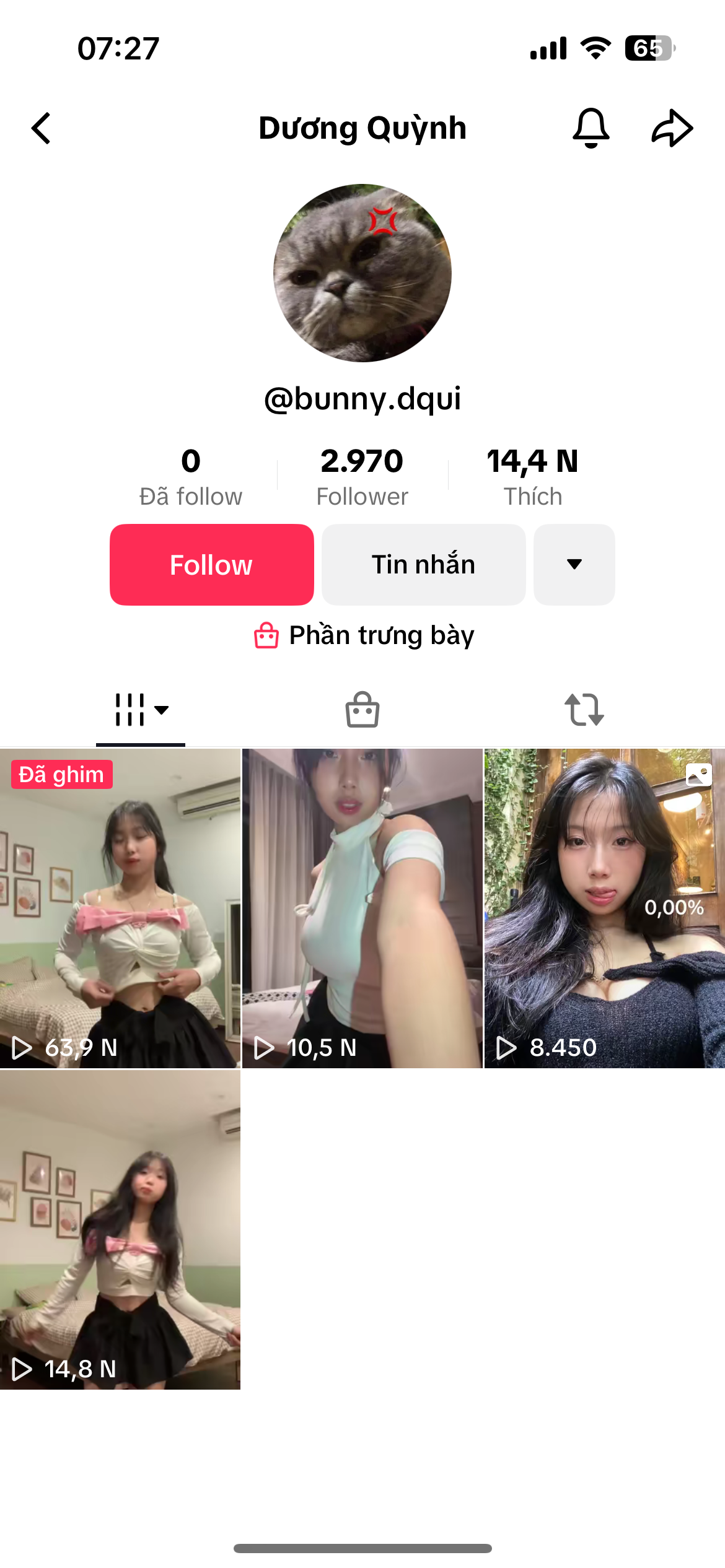Follow the @bunny.dqui account
The width and height of the screenshot is (725, 1568).
point(212,565)
